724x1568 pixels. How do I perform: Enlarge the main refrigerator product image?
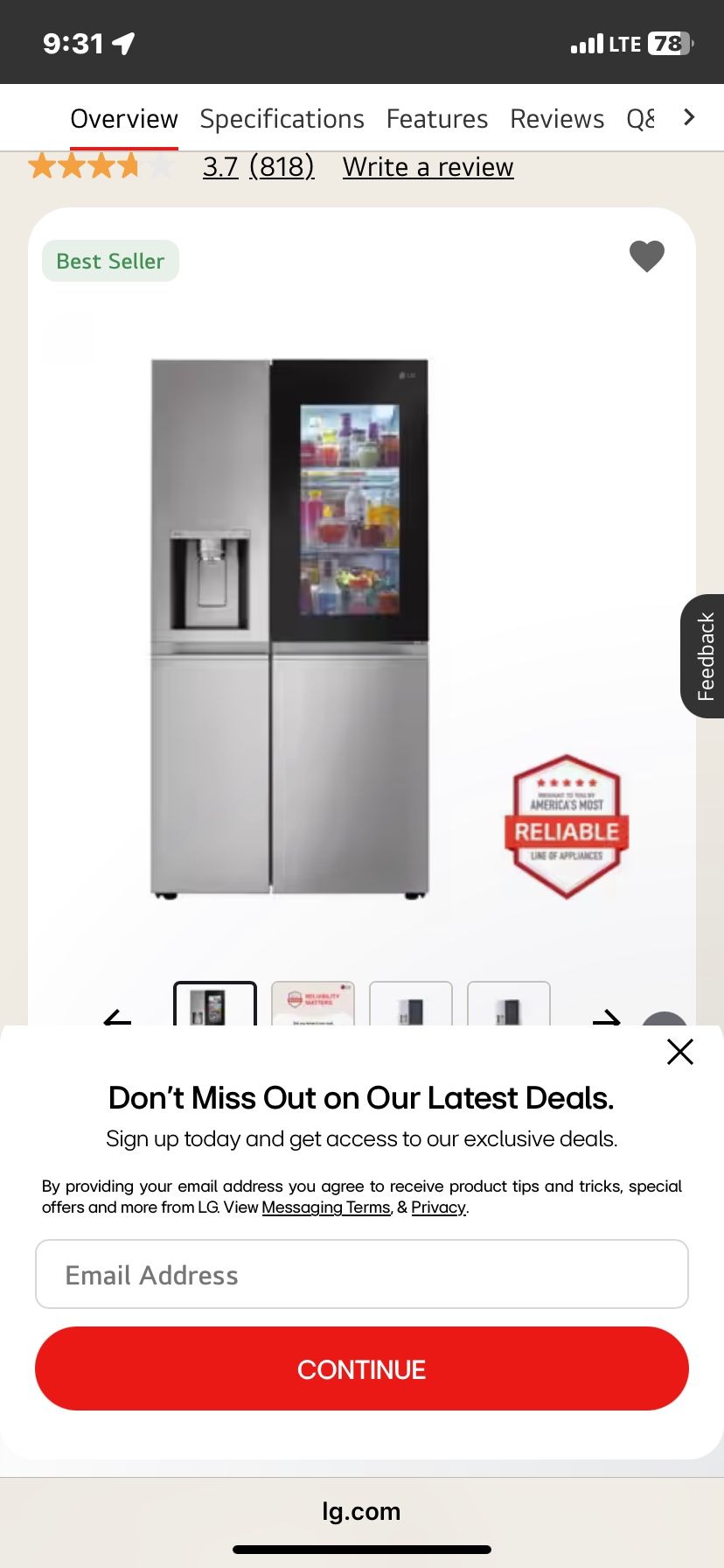pyautogui.click(x=289, y=626)
